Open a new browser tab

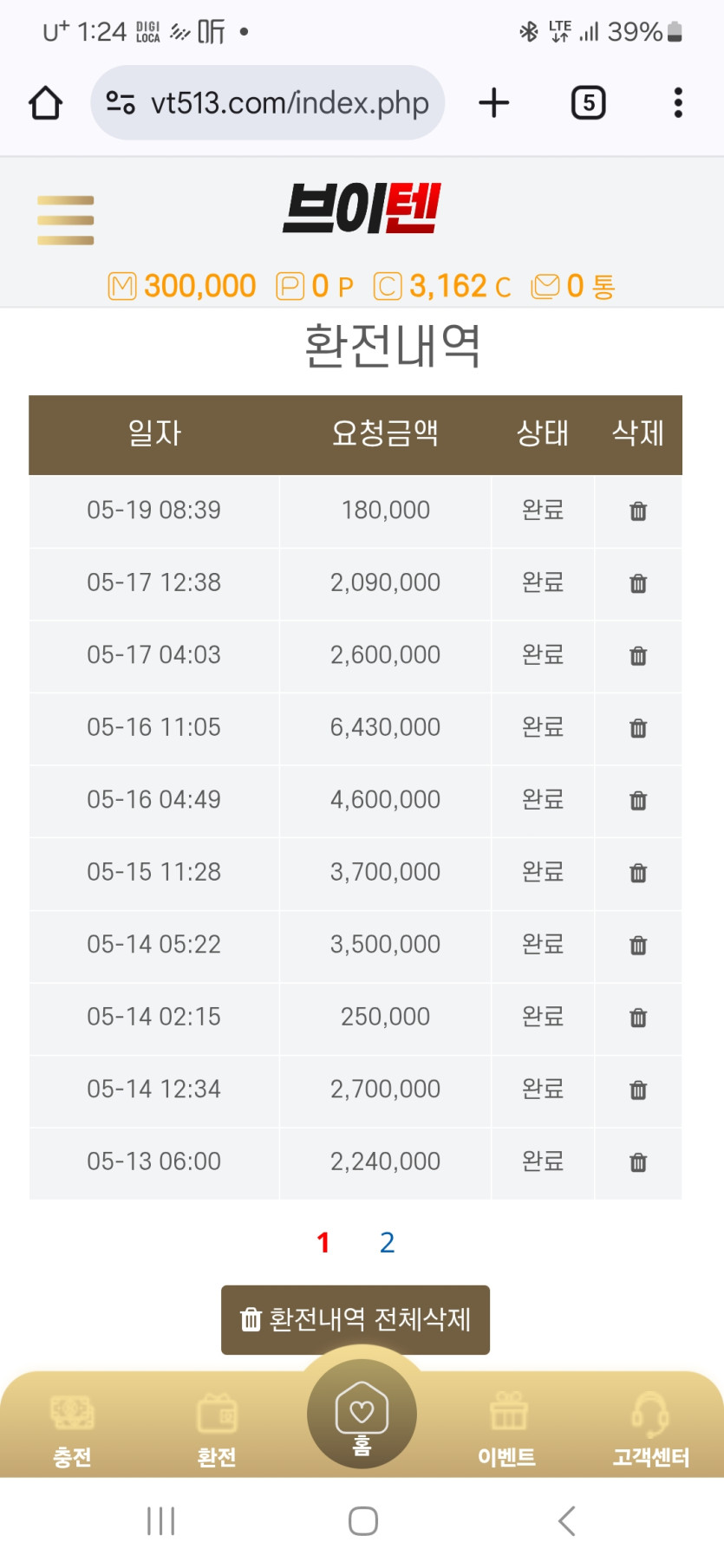pos(494,103)
